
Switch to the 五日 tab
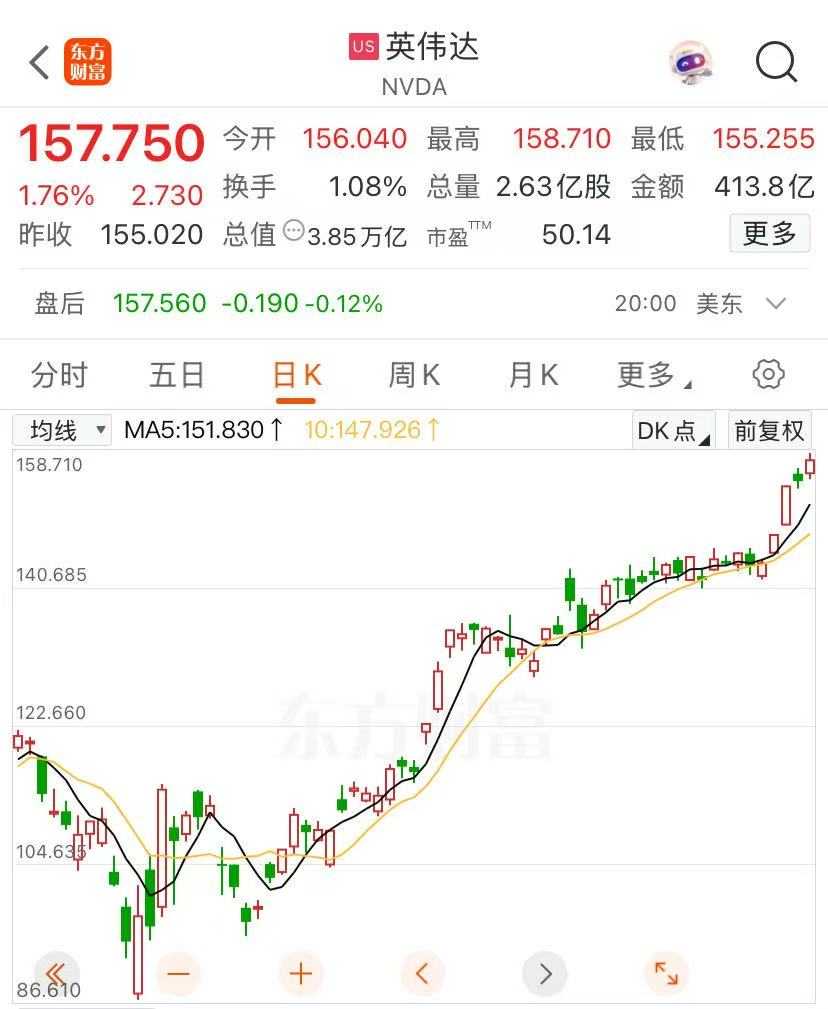(177, 376)
